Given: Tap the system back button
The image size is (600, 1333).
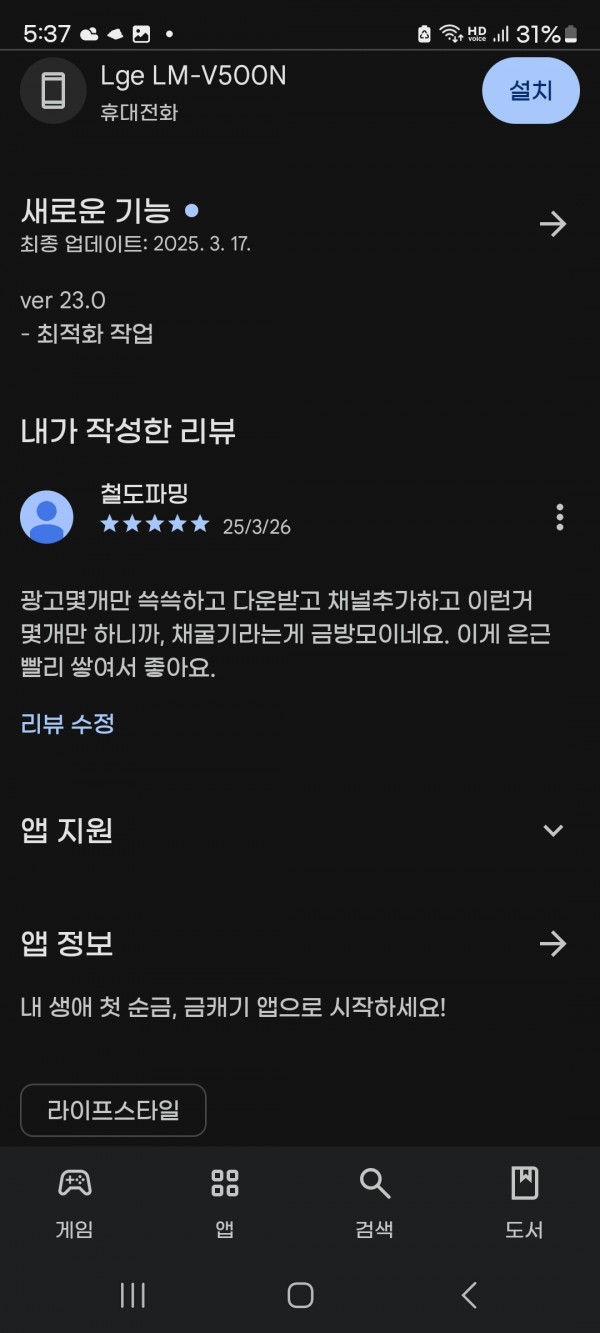Looking at the screenshot, I should (x=468, y=1295).
